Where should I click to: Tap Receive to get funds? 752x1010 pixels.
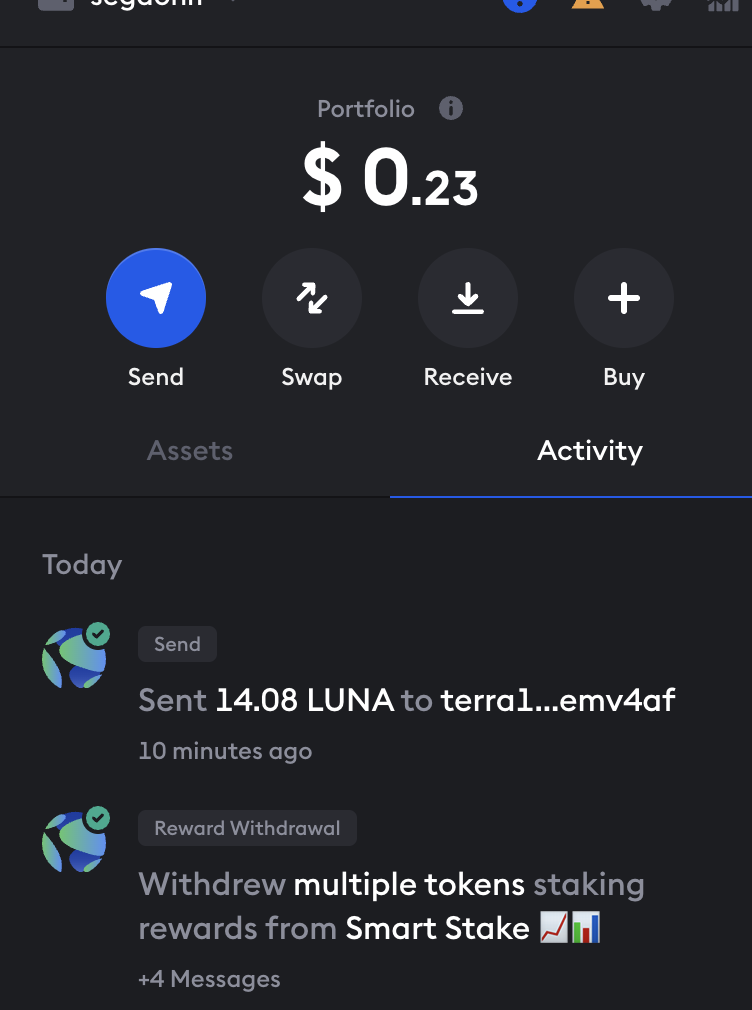[x=468, y=298]
